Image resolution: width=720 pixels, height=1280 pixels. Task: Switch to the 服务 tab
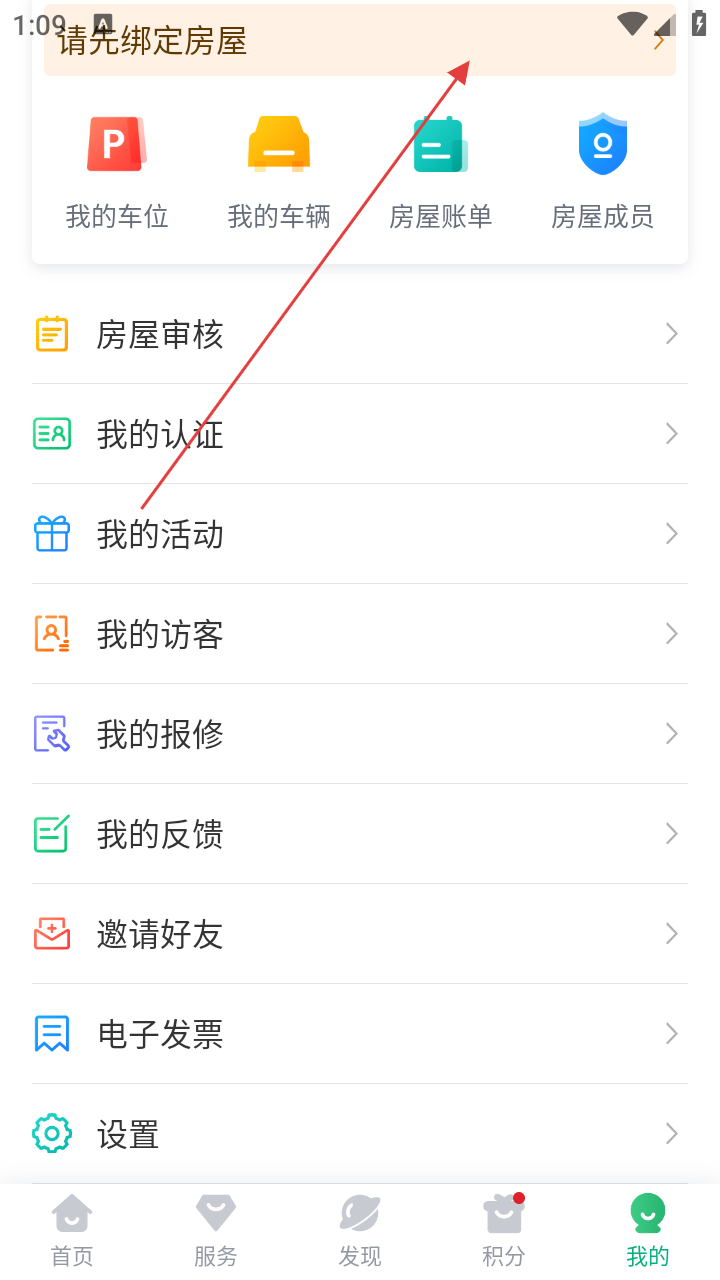(x=216, y=1231)
